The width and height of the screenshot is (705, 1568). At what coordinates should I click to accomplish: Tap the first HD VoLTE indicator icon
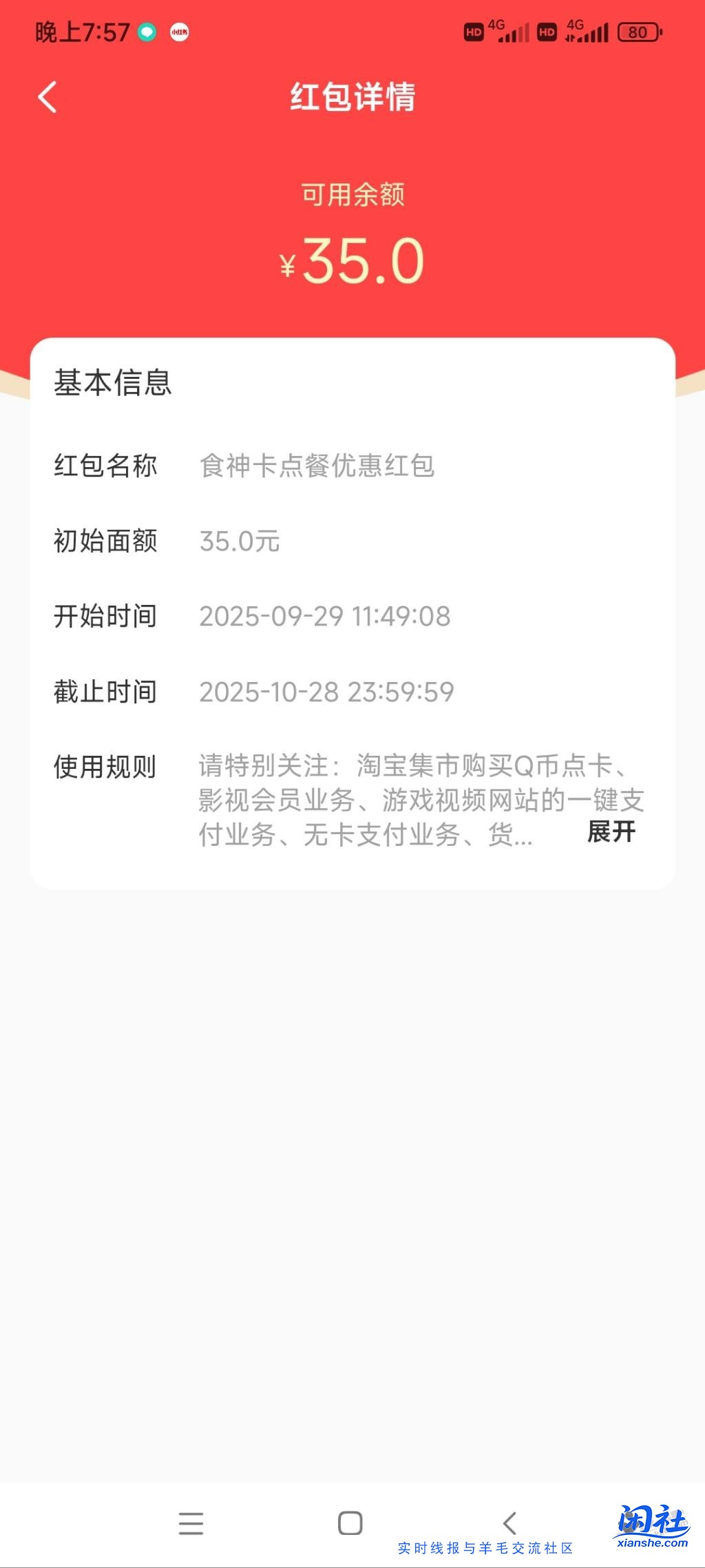472,30
